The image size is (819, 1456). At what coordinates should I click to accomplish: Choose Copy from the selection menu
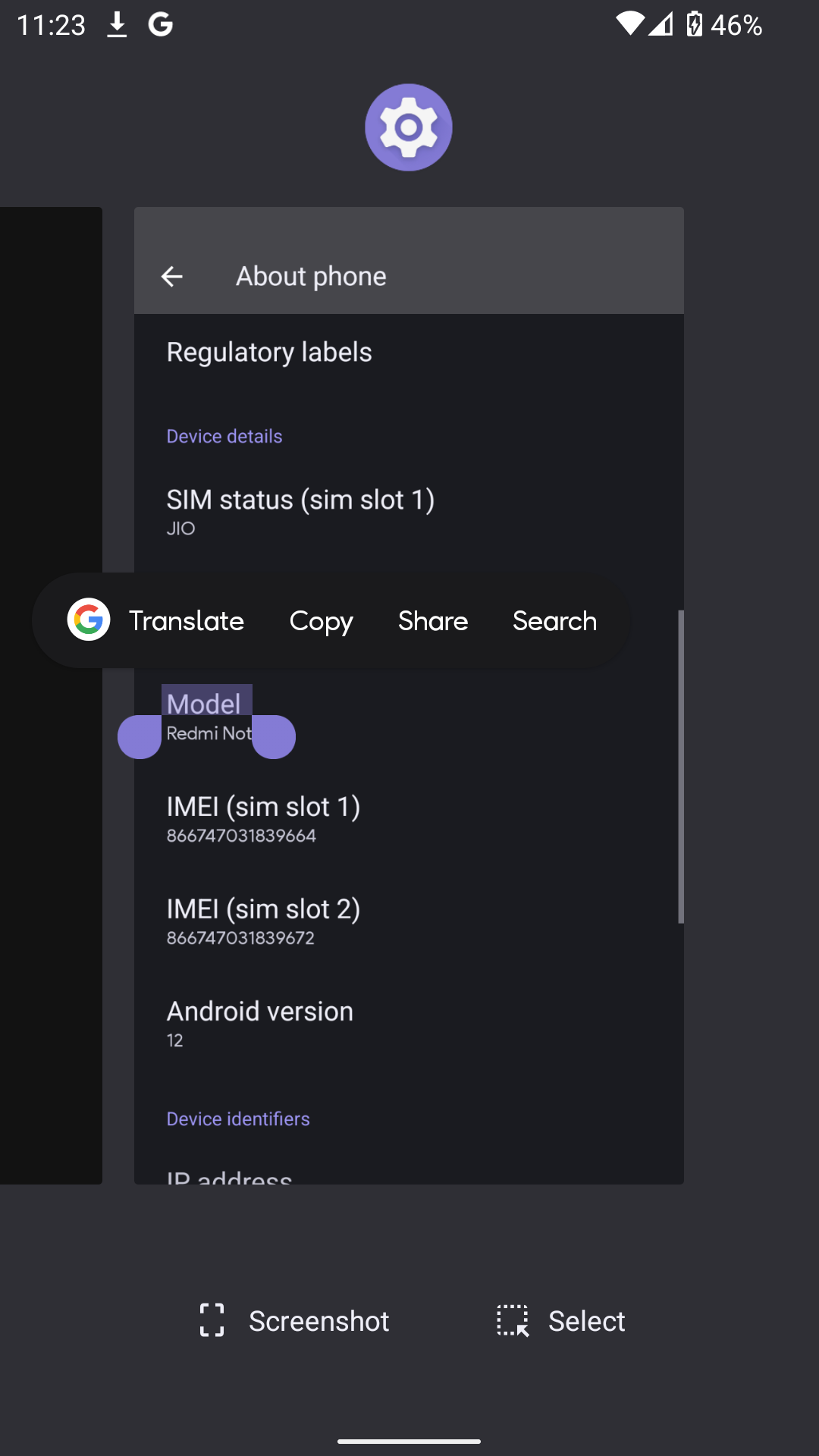[322, 620]
